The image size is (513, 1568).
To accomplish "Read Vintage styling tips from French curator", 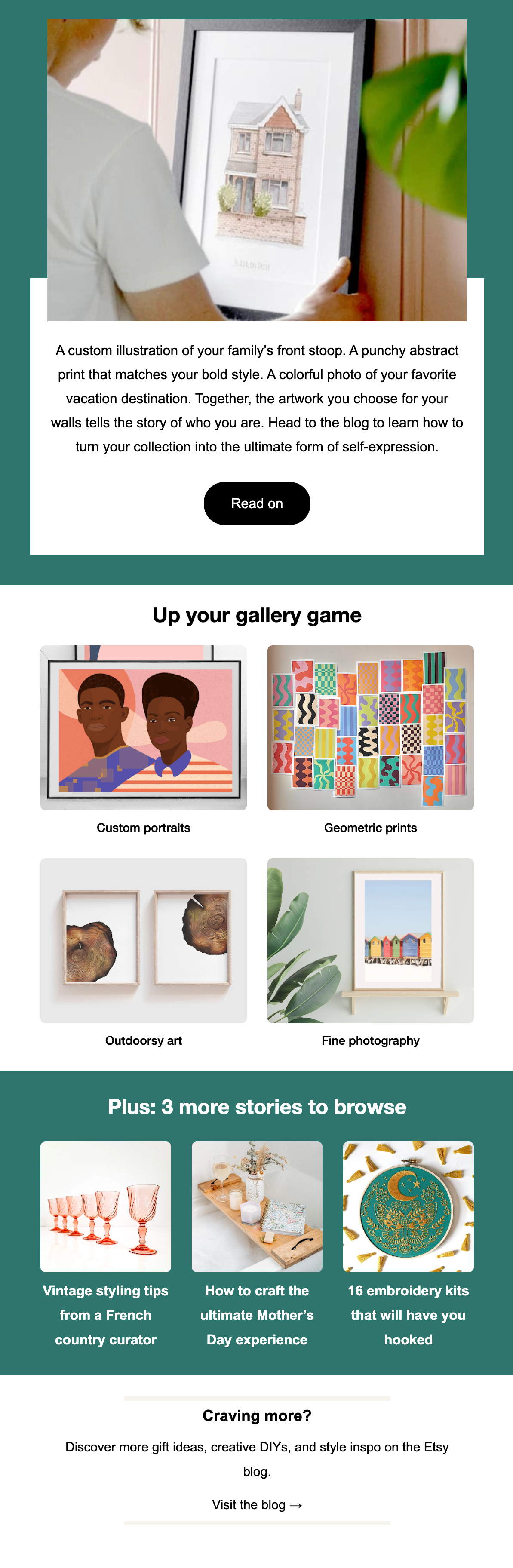I will (x=106, y=1246).
